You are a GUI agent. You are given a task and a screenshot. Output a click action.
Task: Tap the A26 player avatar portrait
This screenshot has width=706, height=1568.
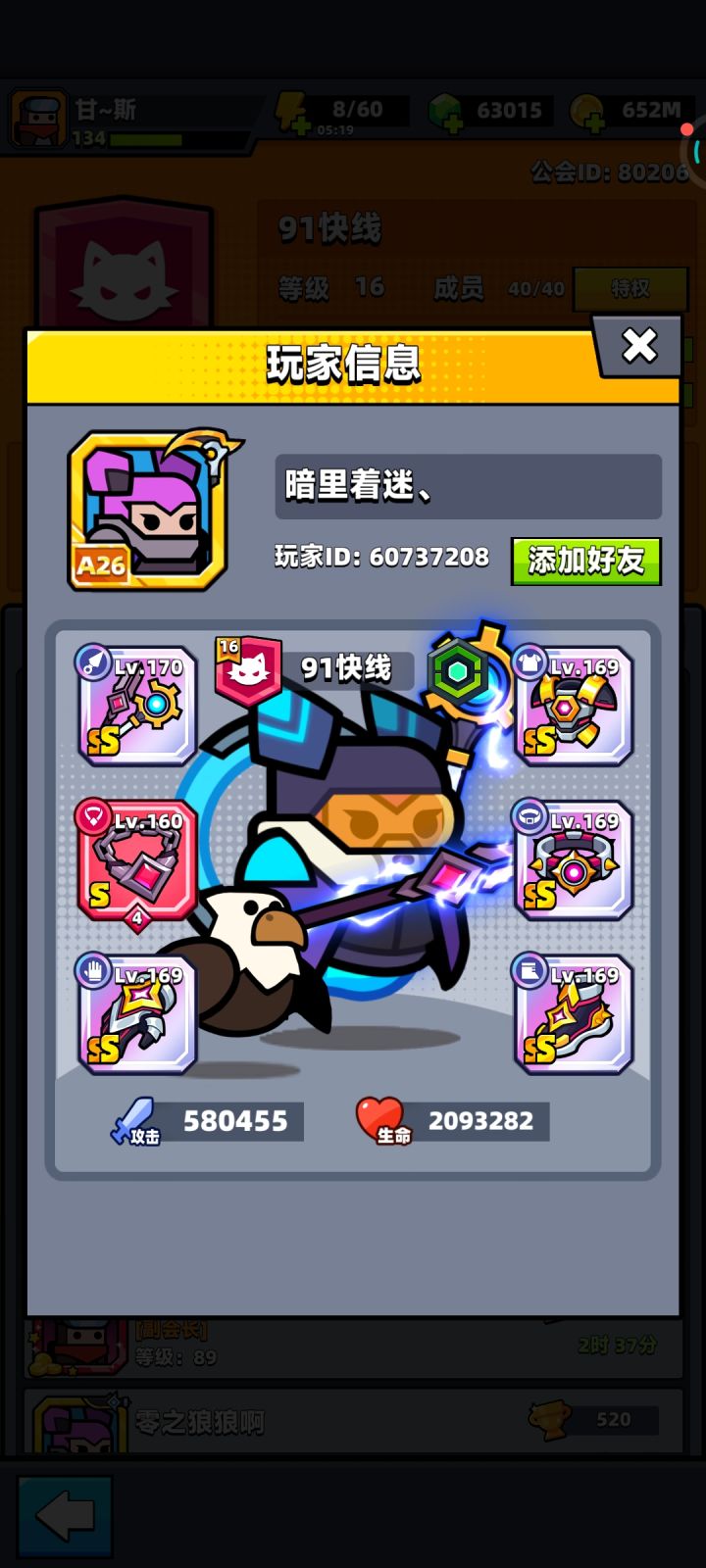point(149,510)
